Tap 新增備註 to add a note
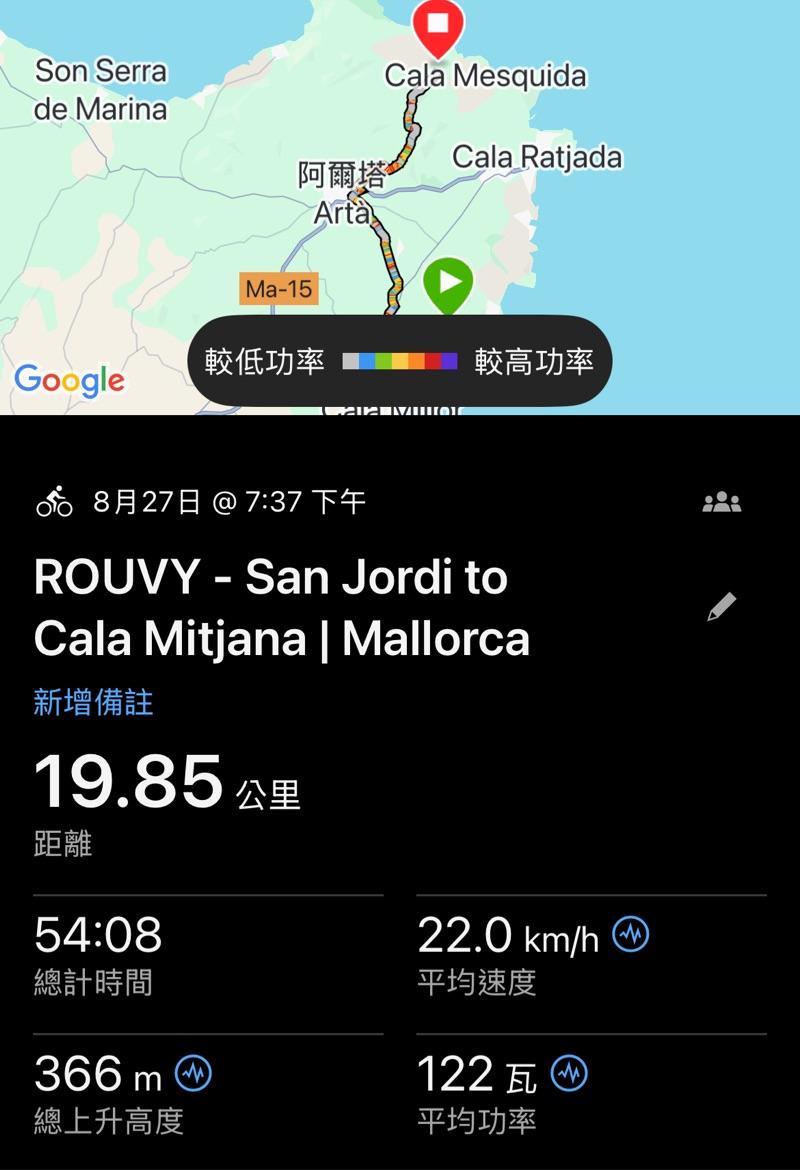800x1170 pixels. click(94, 702)
